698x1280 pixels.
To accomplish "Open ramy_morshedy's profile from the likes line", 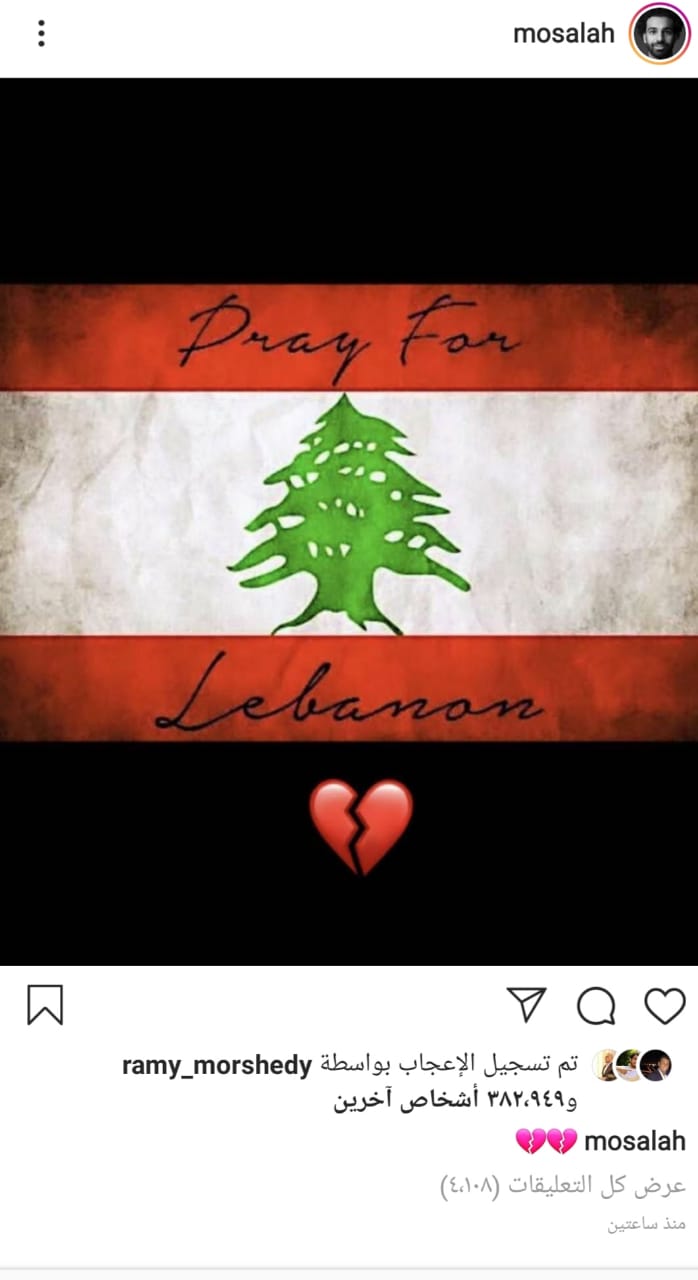I will tap(217, 1066).
